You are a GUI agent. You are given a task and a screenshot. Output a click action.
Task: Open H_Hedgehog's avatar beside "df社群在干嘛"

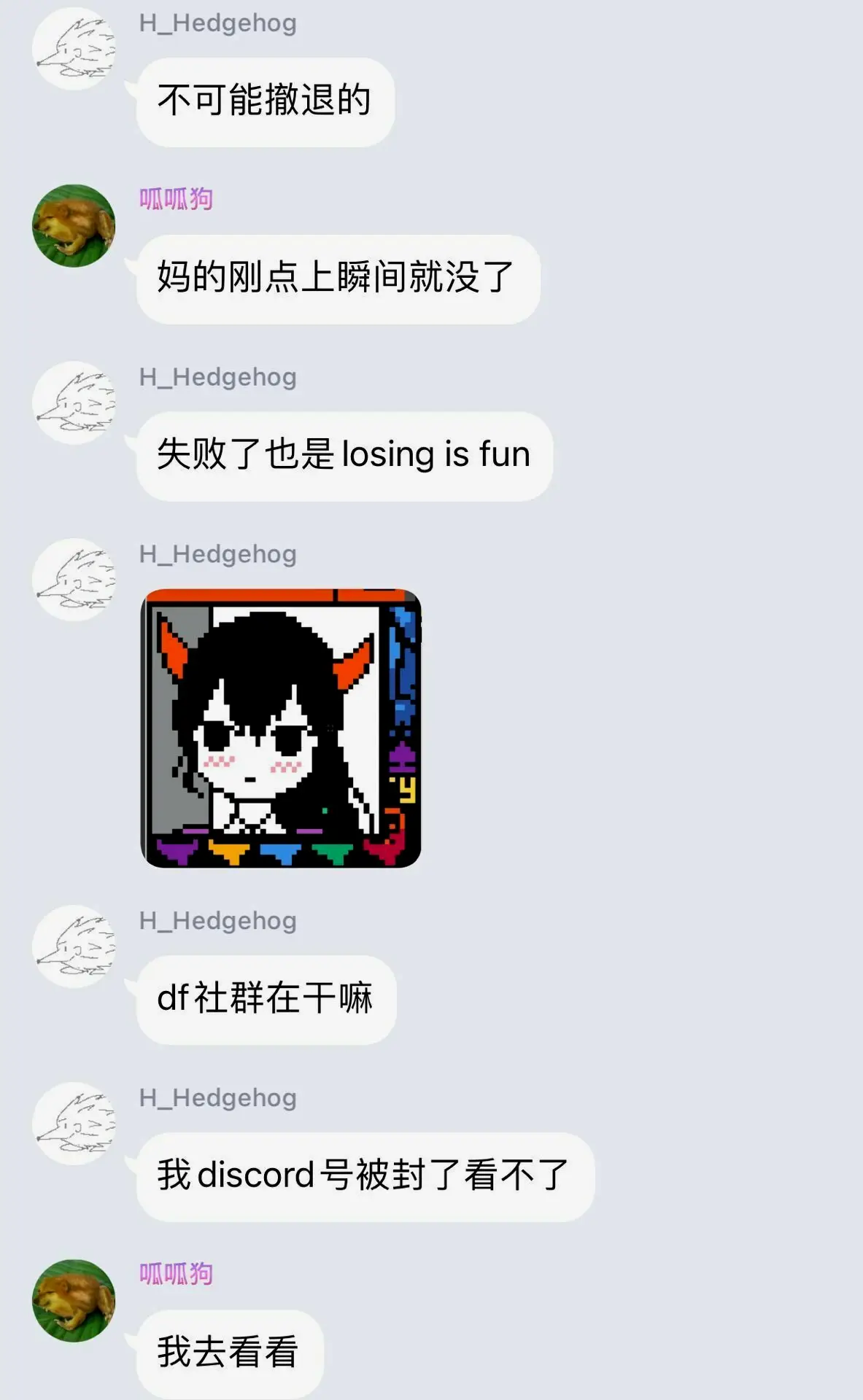tap(74, 946)
